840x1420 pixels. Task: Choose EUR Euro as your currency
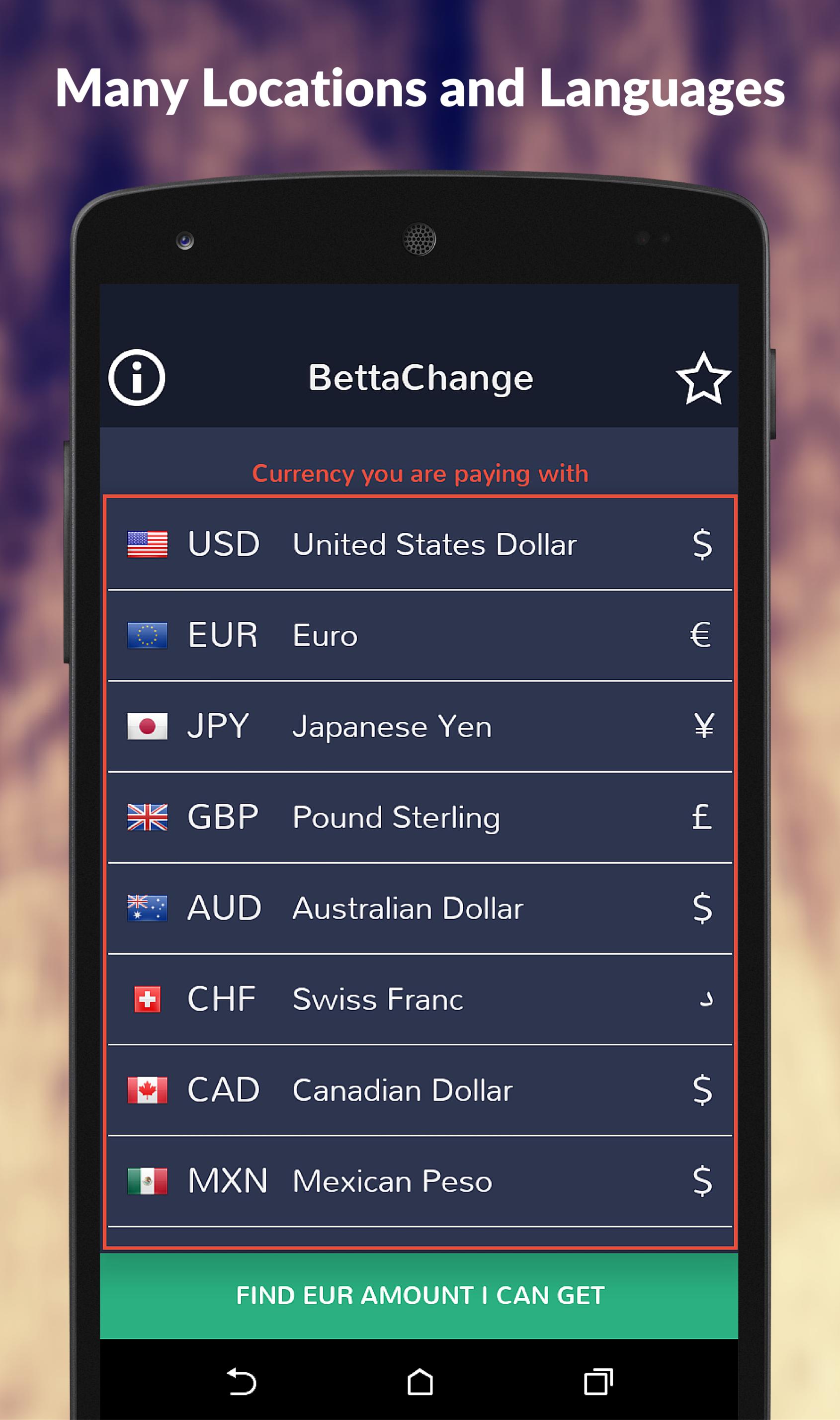(420, 635)
